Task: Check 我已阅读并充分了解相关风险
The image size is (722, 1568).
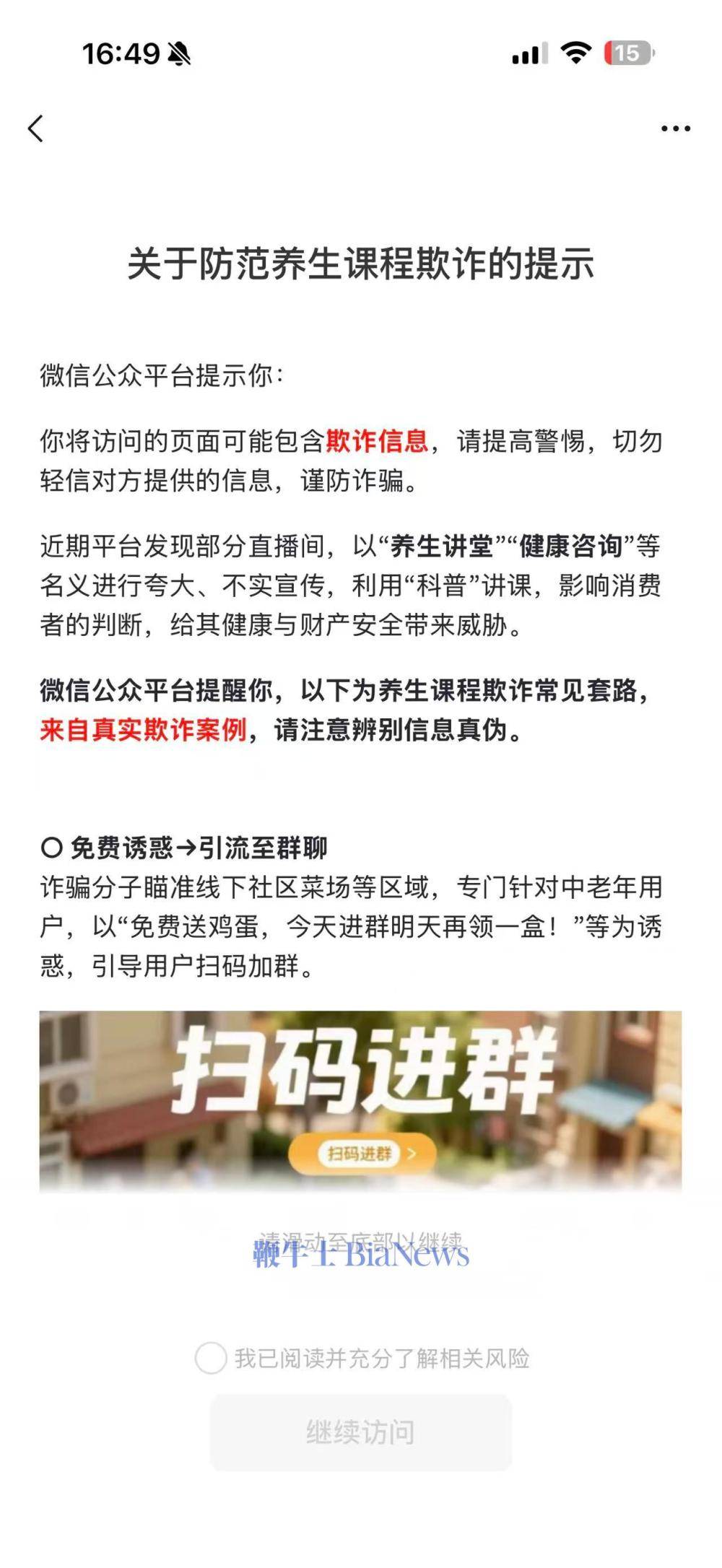Action: point(211,1358)
